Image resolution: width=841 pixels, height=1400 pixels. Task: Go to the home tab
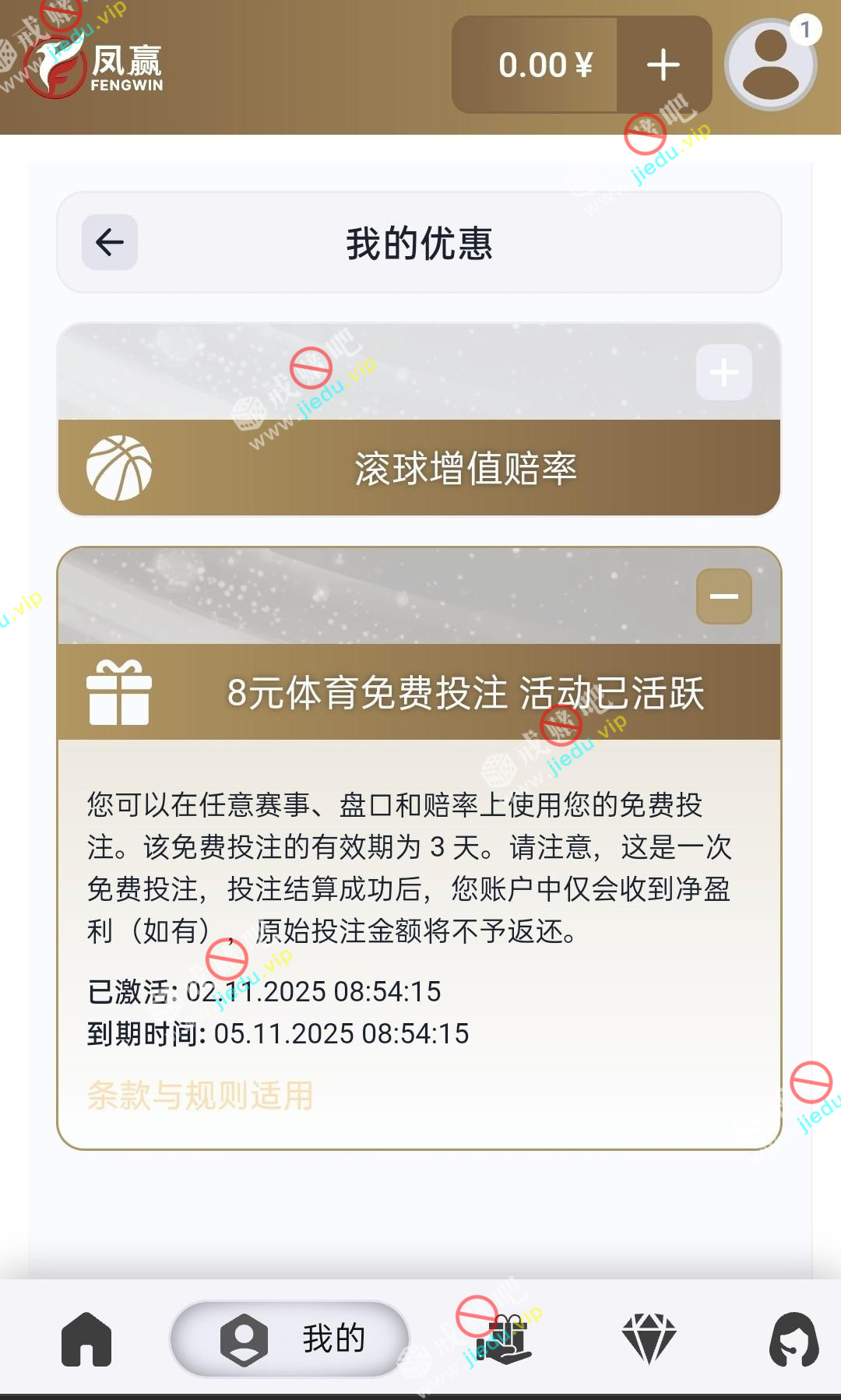[x=86, y=1339]
